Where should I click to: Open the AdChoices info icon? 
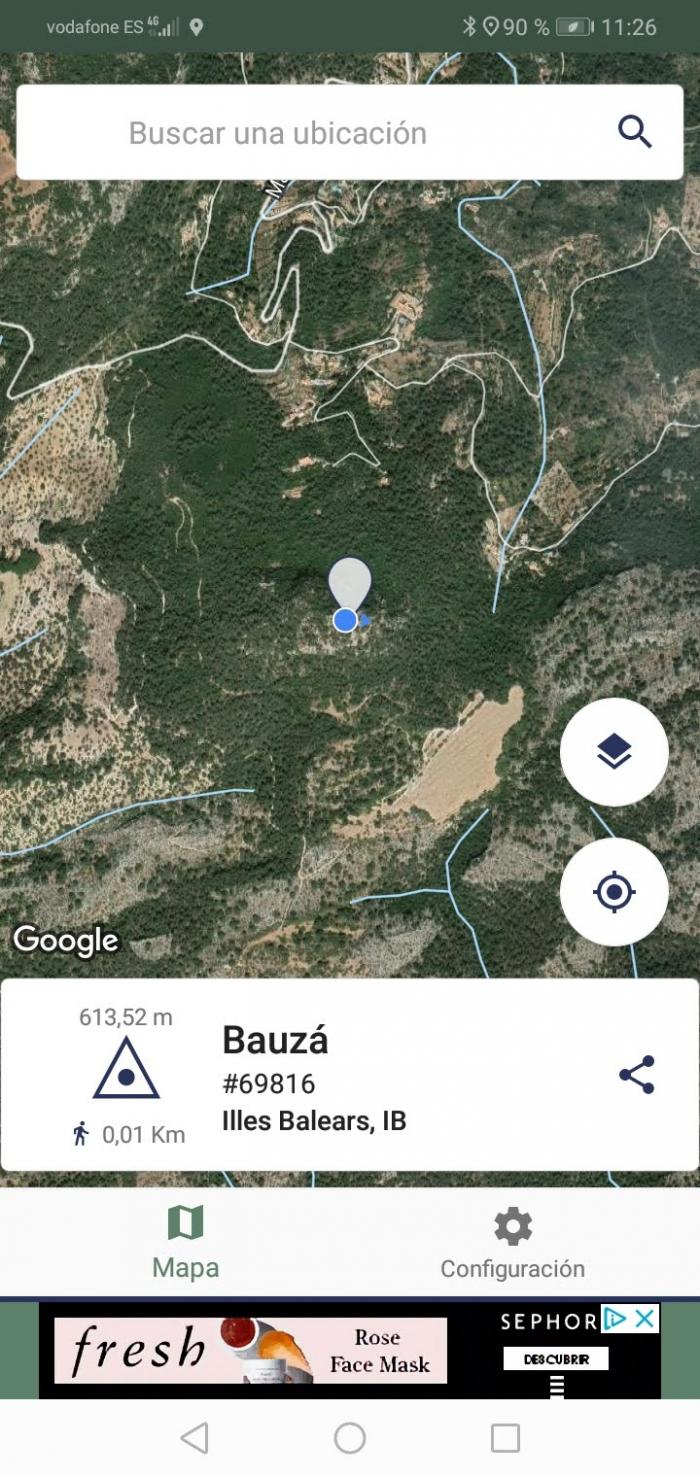[616, 1319]
